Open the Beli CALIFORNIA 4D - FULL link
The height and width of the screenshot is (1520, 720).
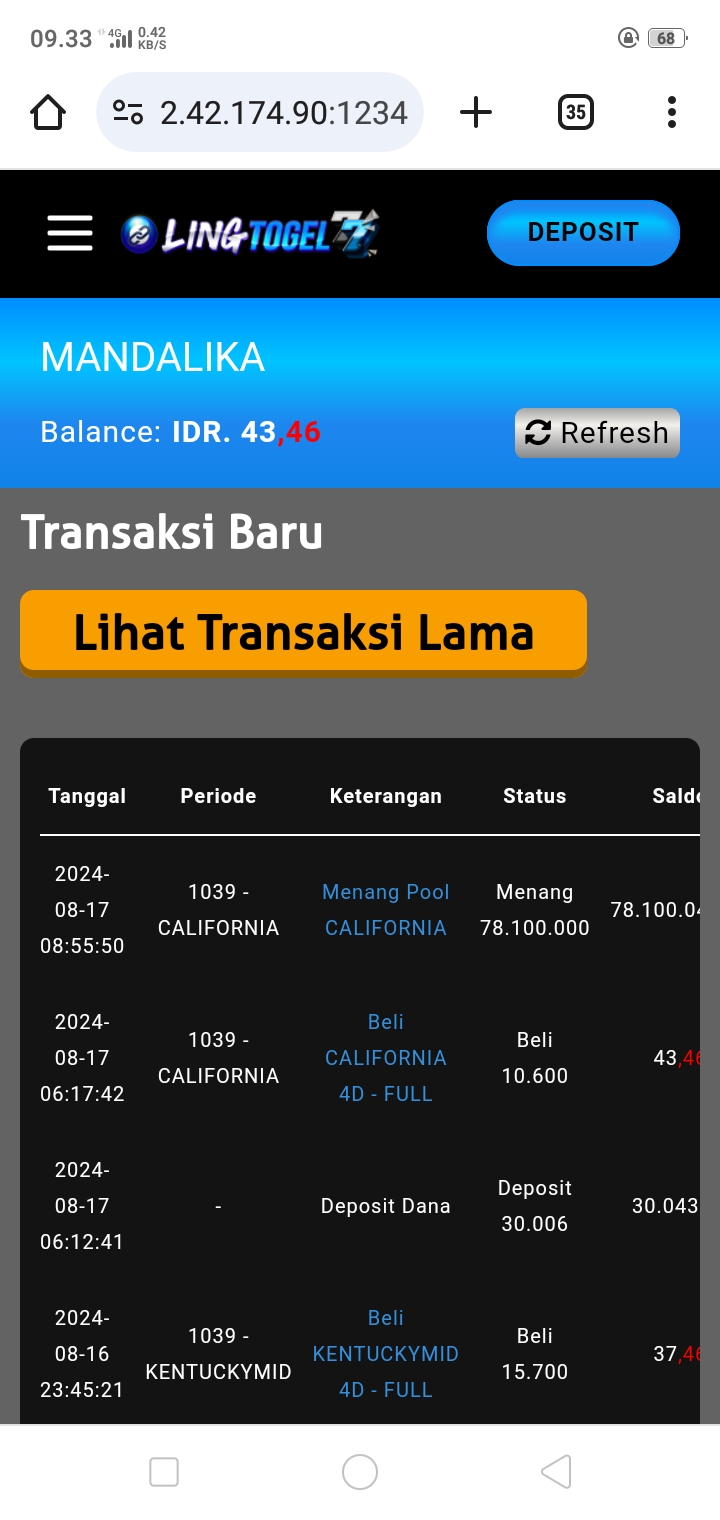(385, 1058)
